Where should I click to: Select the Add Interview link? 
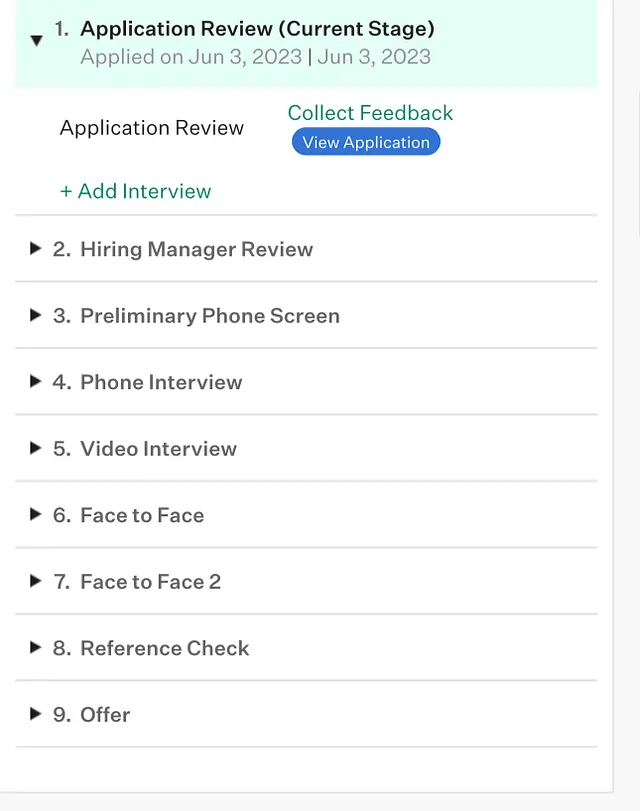tap(136, 191)
